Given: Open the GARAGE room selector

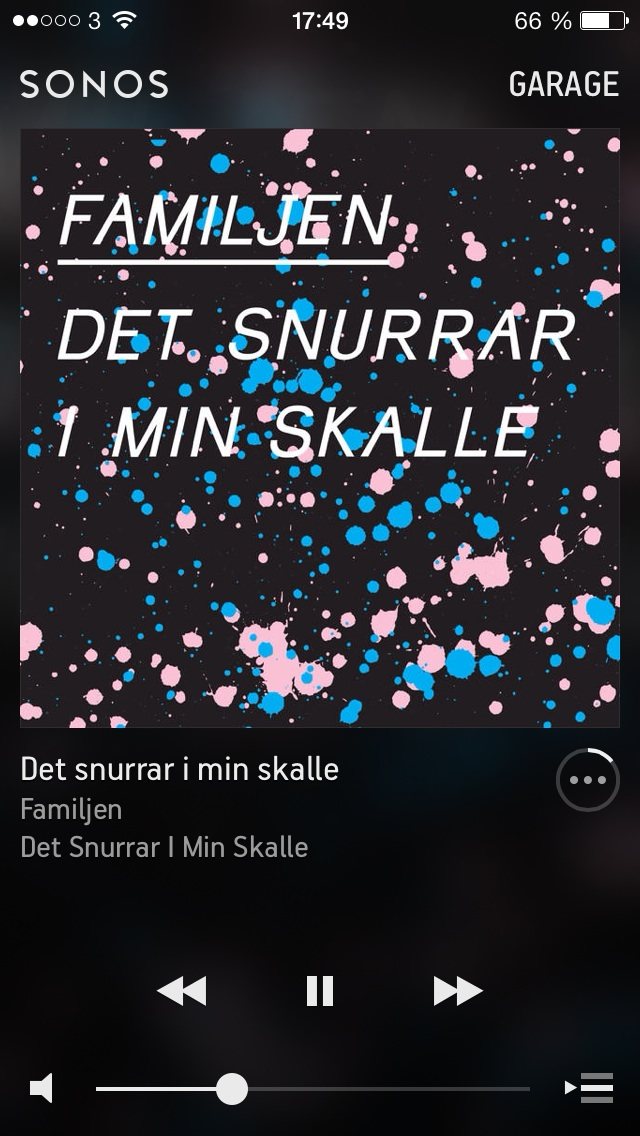Looking at the screenshot, I should point(564,84).
